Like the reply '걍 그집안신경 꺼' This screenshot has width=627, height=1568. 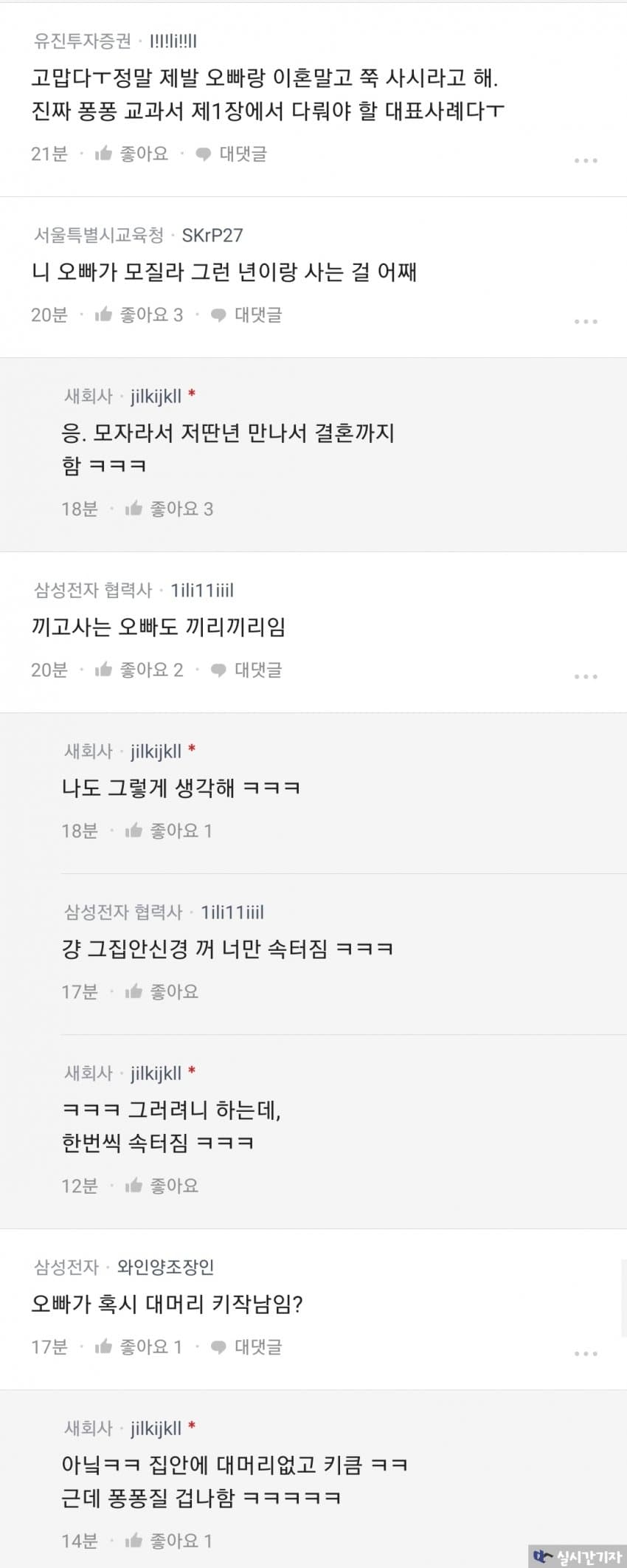click(162, 992)
